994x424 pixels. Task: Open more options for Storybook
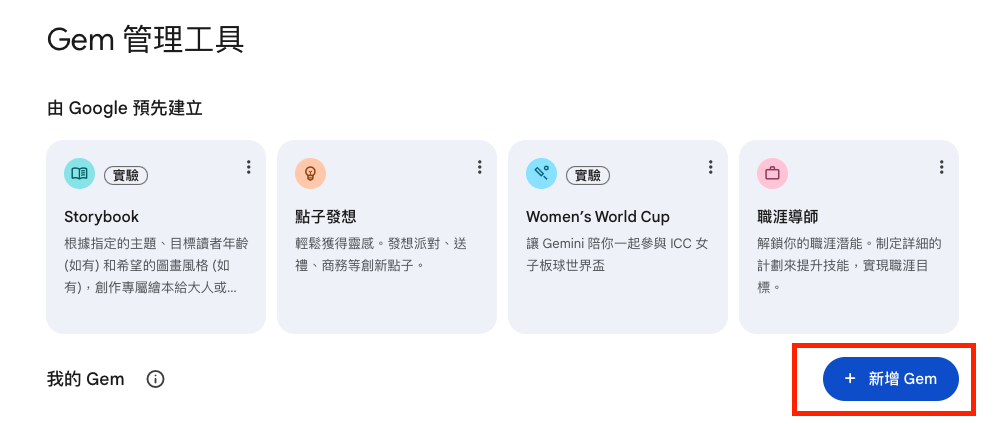coord(248,167)
